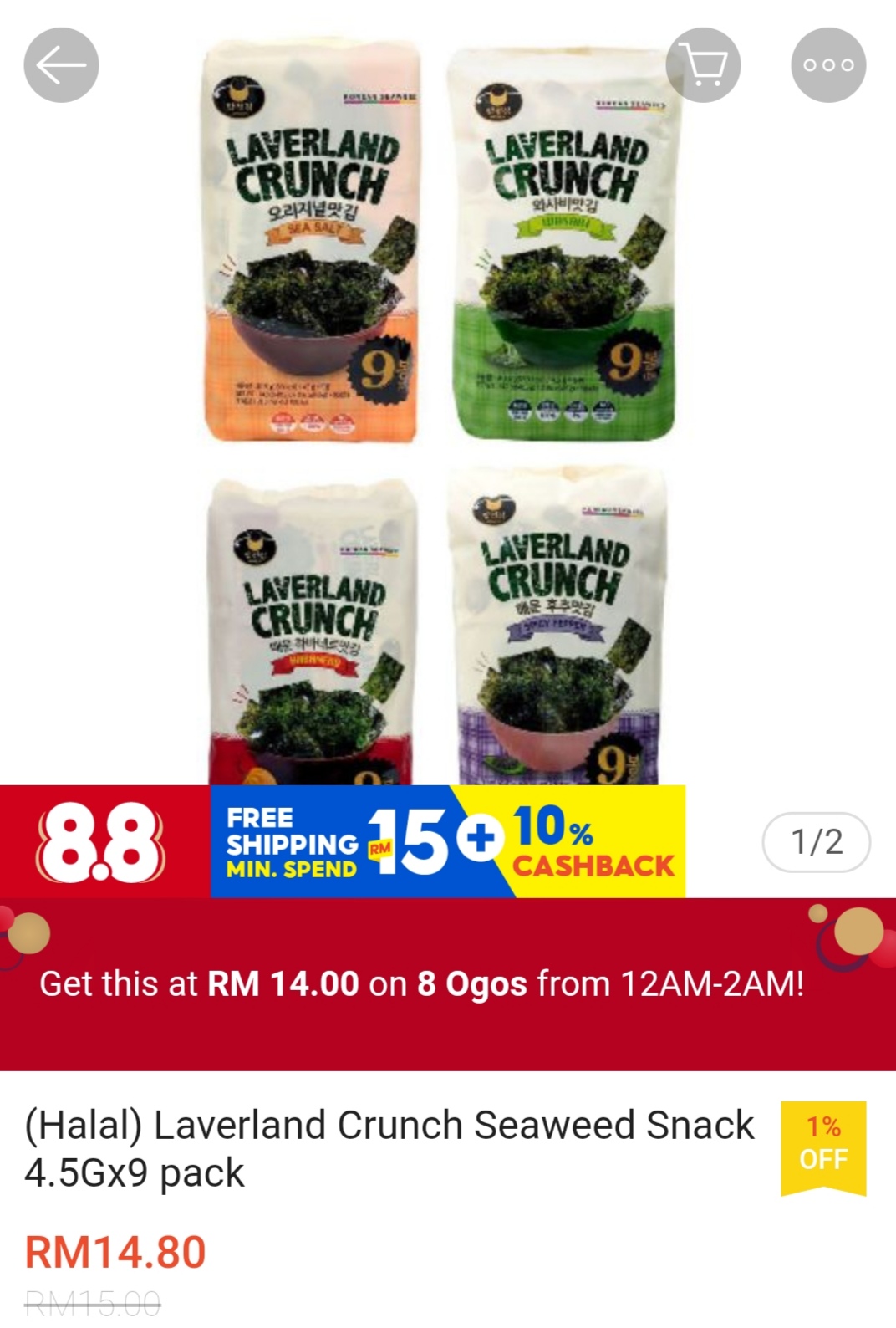This screenshot has width=896, height=1328.
Task: Open the three-dot overflow menu
Action: [828, 65]
